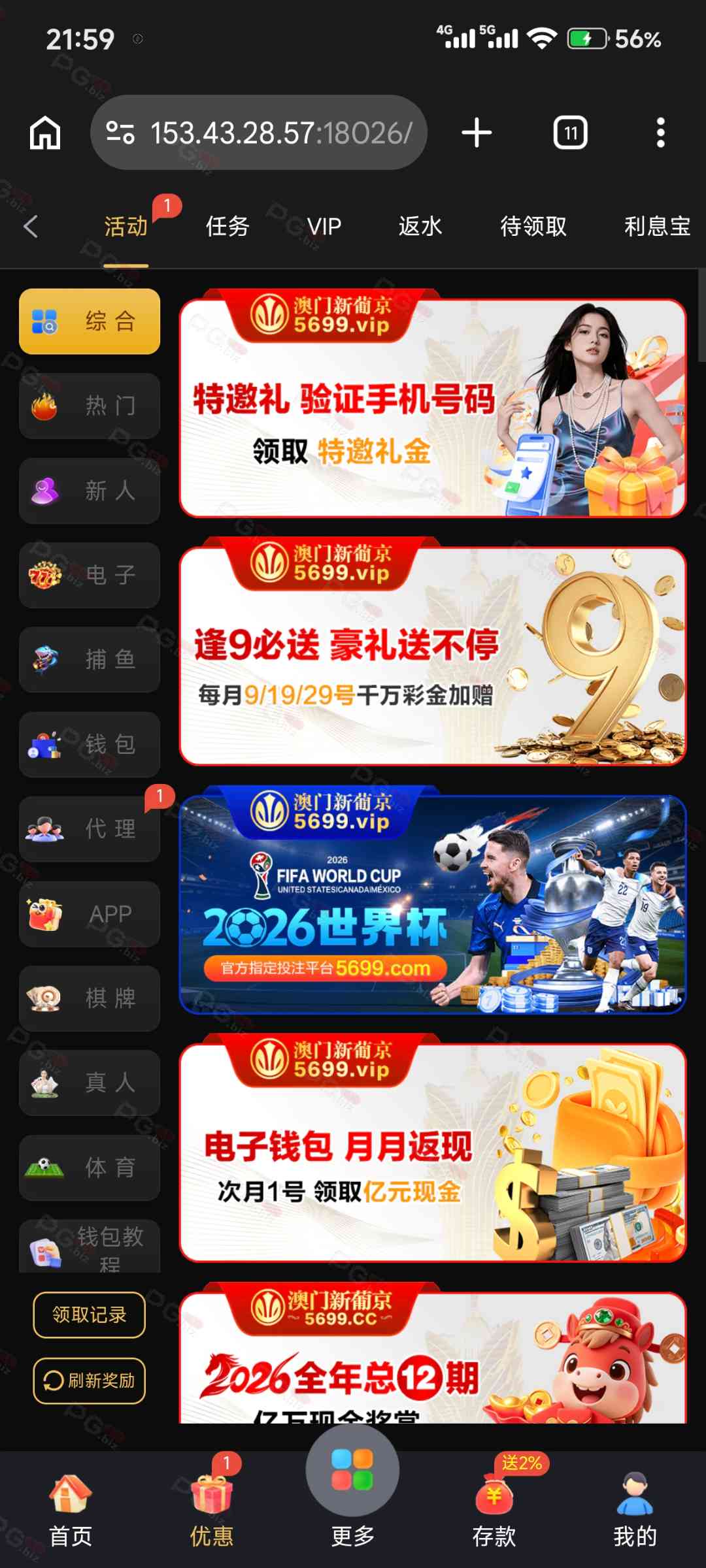Screen dimensions: 706x1568
Task: Switch to the 任务 tab
Action: (227, 227)
